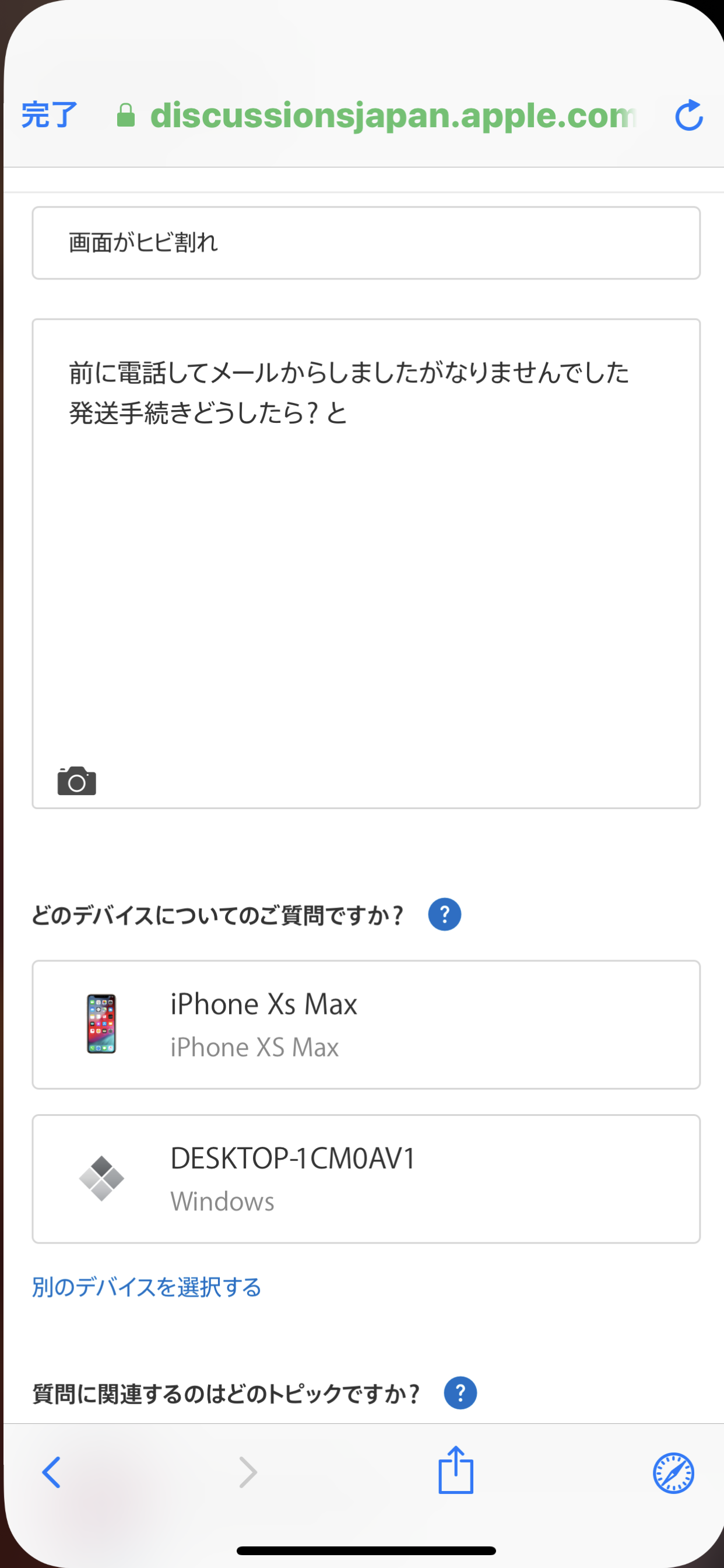Edit the question body text box
This screenshot has height=1568, width=724.
[365, 548]
